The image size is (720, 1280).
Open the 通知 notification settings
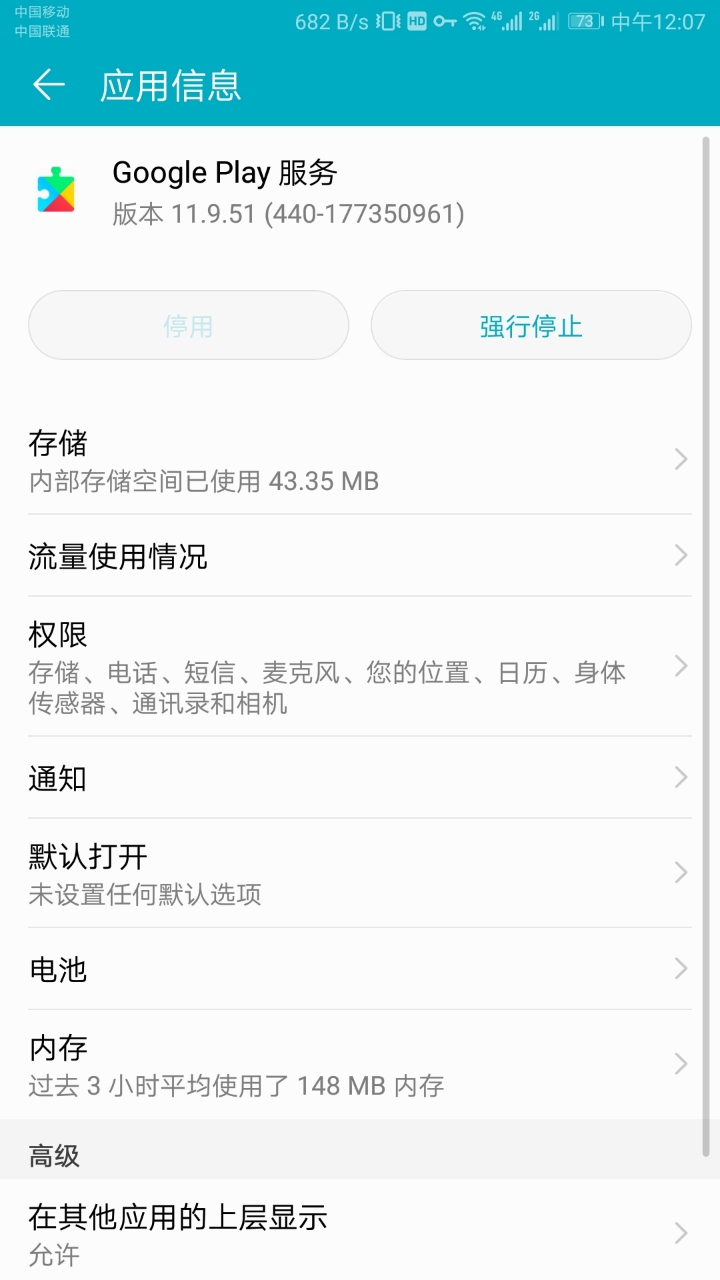point(360,777)
